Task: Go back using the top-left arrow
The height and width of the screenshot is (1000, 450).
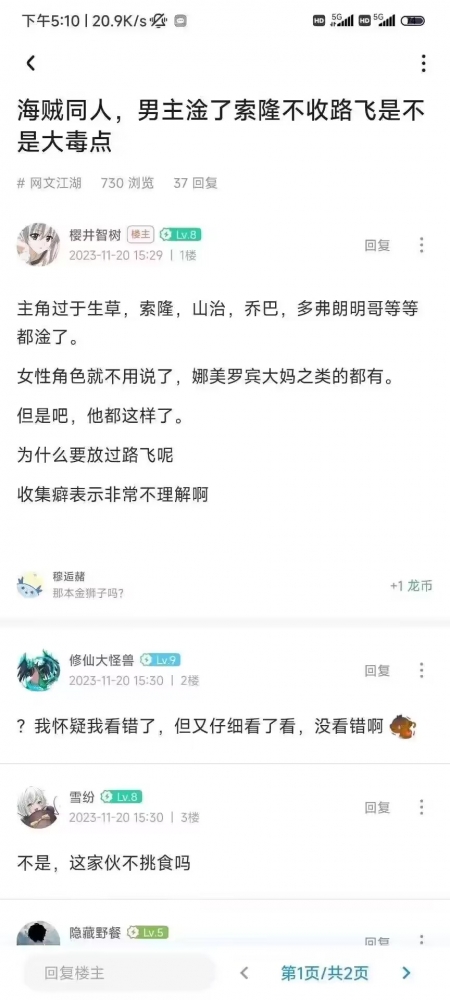Action: (x=31, y=63)
